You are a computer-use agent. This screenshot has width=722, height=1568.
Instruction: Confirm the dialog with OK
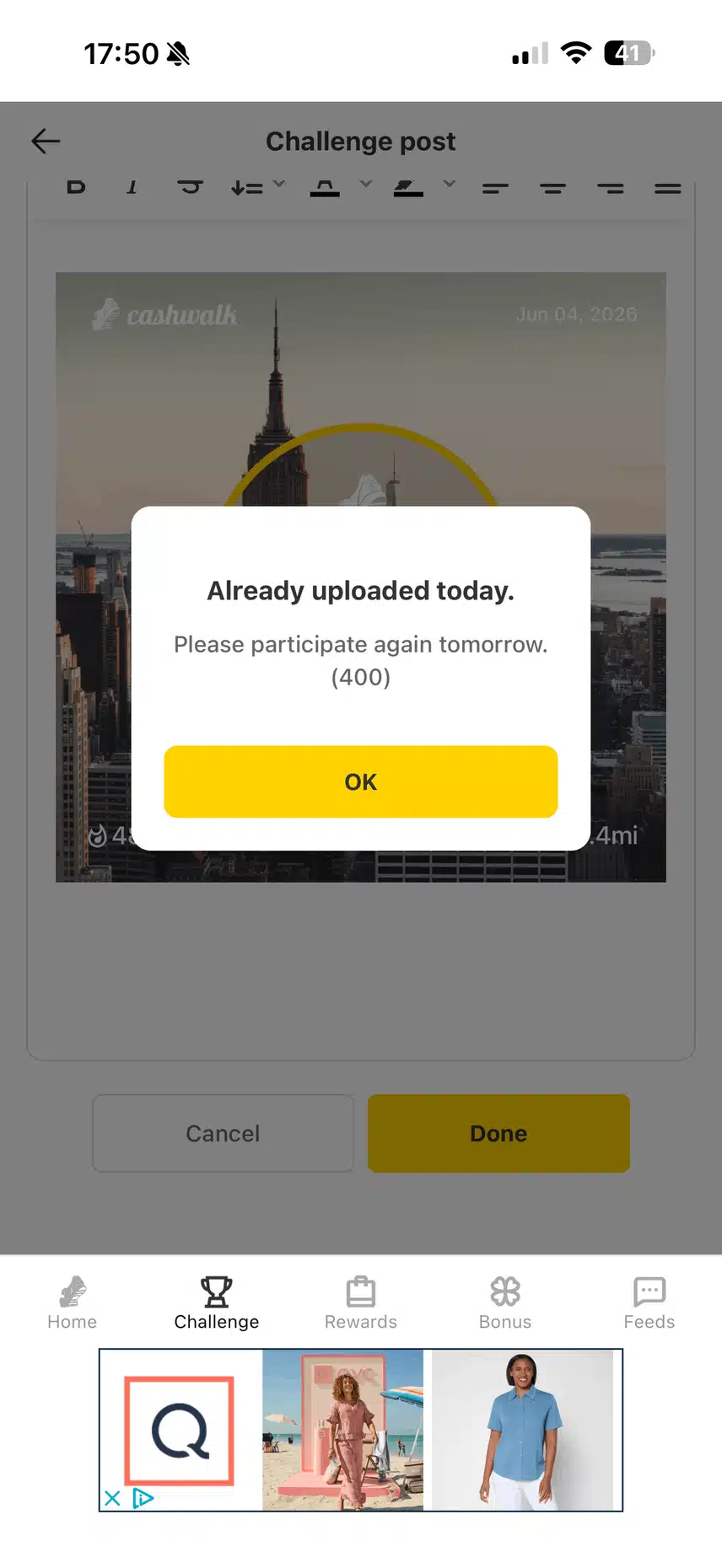(x=360, y=781)
